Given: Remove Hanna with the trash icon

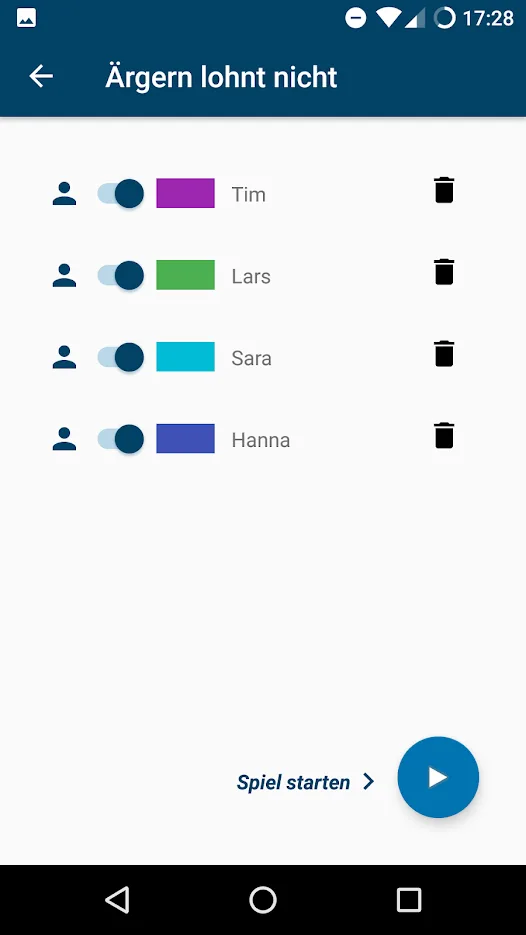Looking at the screenshot, I should pyautogui.click(x=444, y=435).
